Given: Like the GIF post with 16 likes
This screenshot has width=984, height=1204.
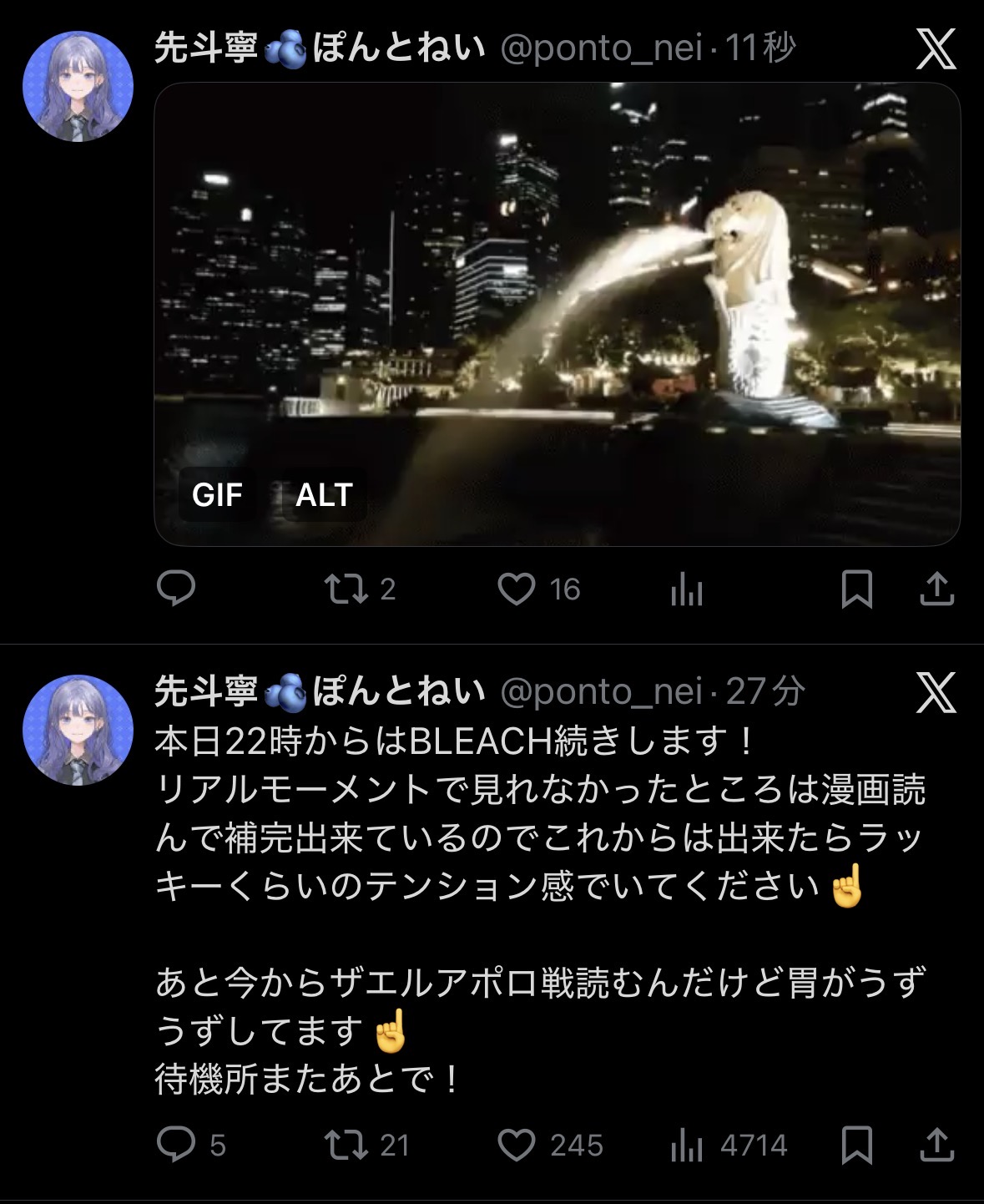Looking at the screenshot, I should pos(517,589).
